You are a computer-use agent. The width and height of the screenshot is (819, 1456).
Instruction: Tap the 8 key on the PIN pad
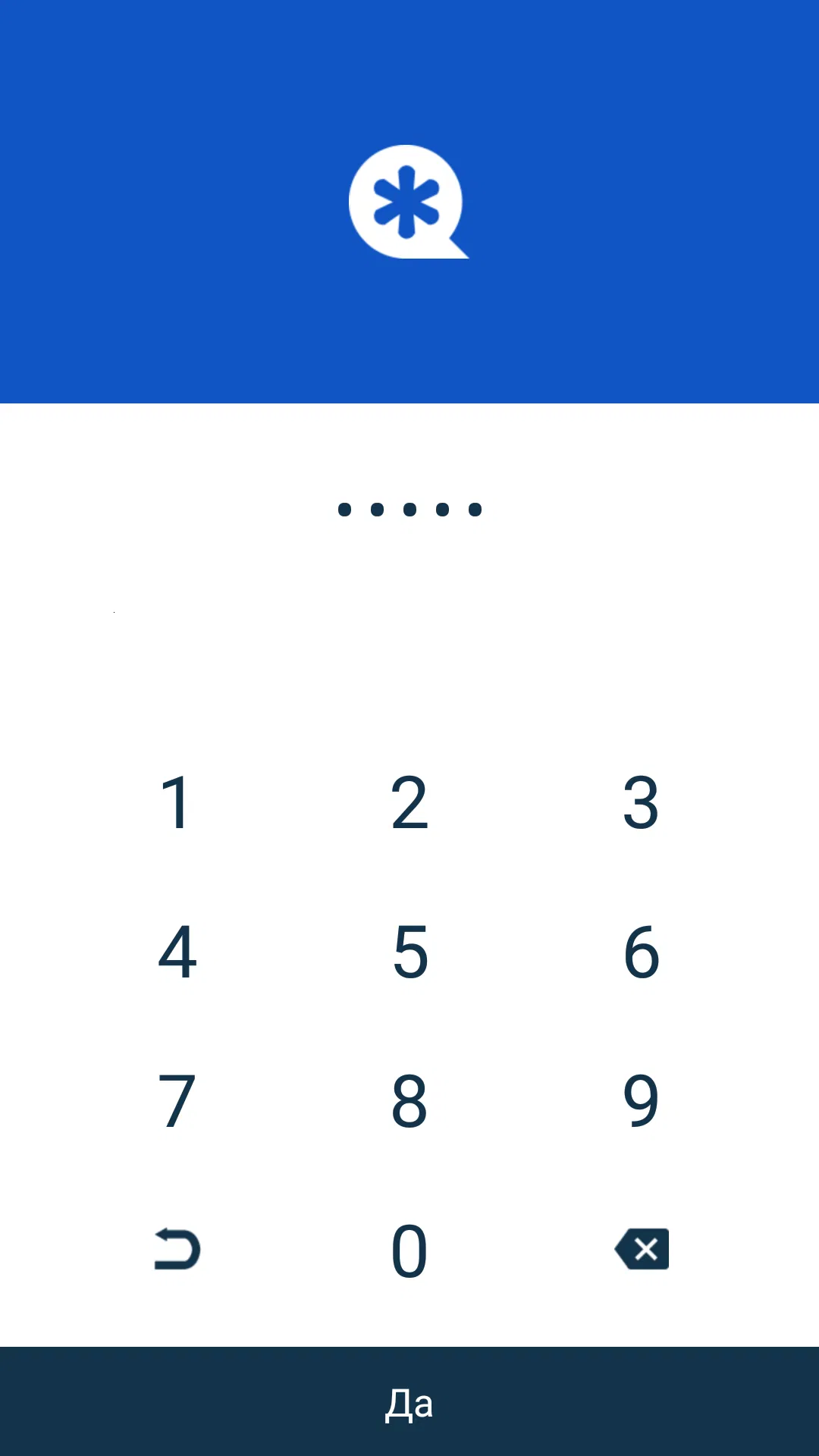pos(409,1100)
